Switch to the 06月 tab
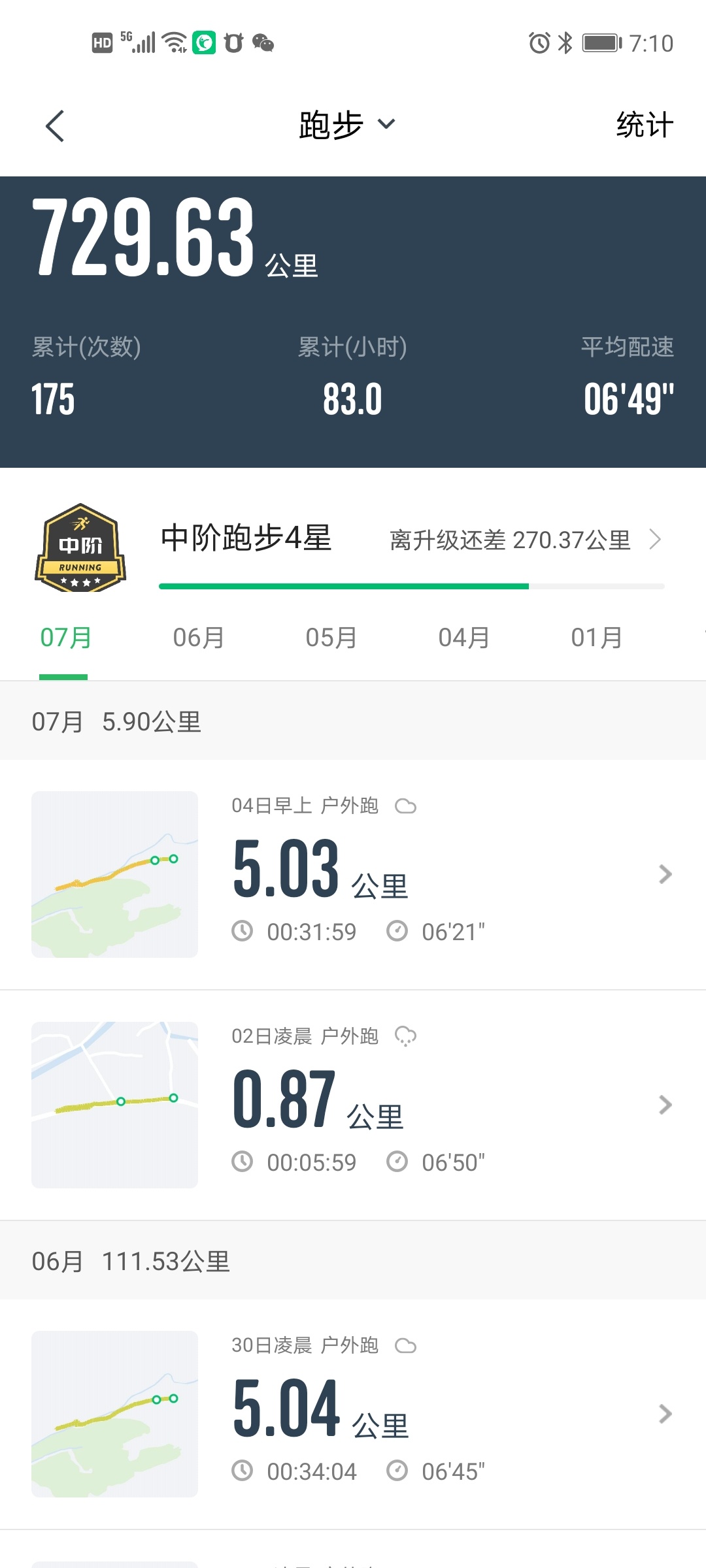706x1568 pixels. point(198,638)
